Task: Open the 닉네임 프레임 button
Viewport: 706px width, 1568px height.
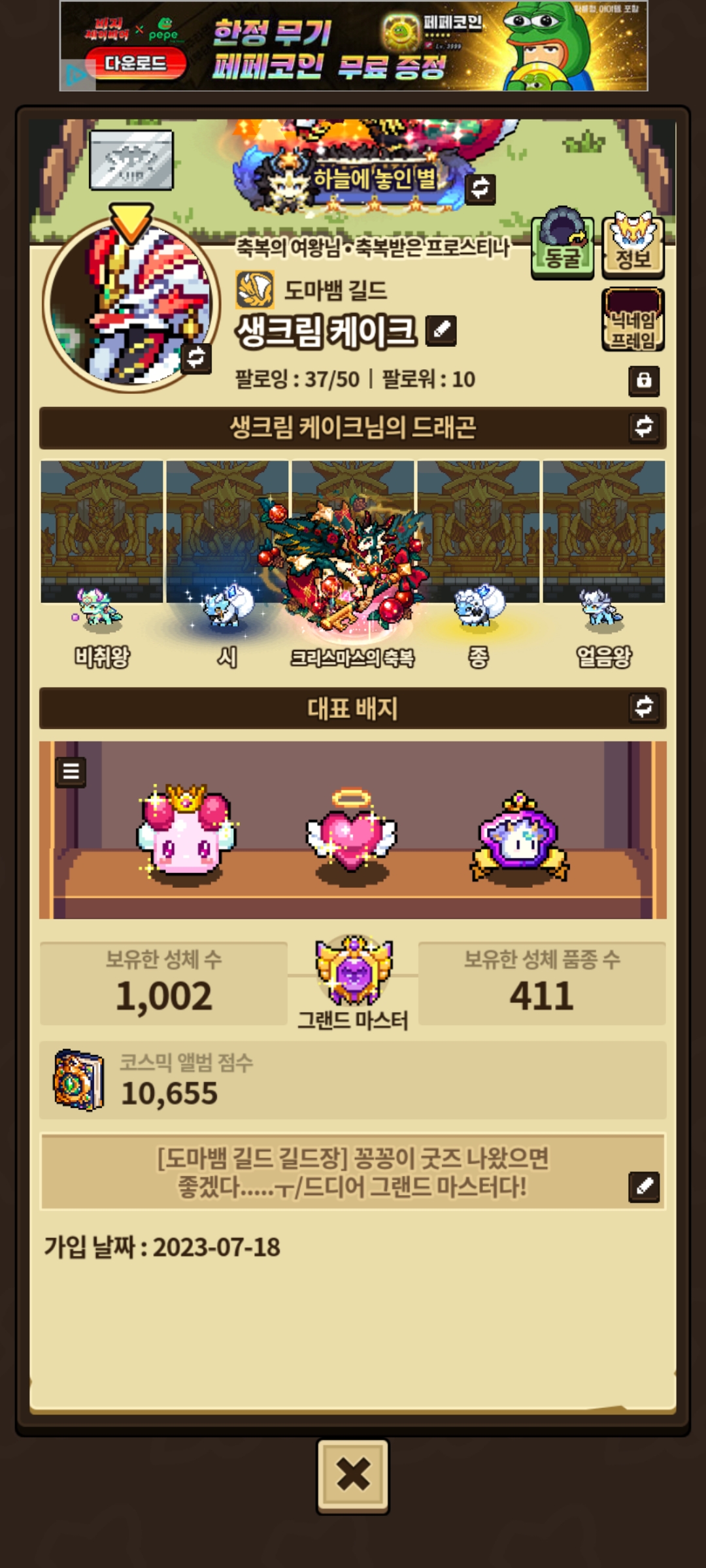Action: 633,321
